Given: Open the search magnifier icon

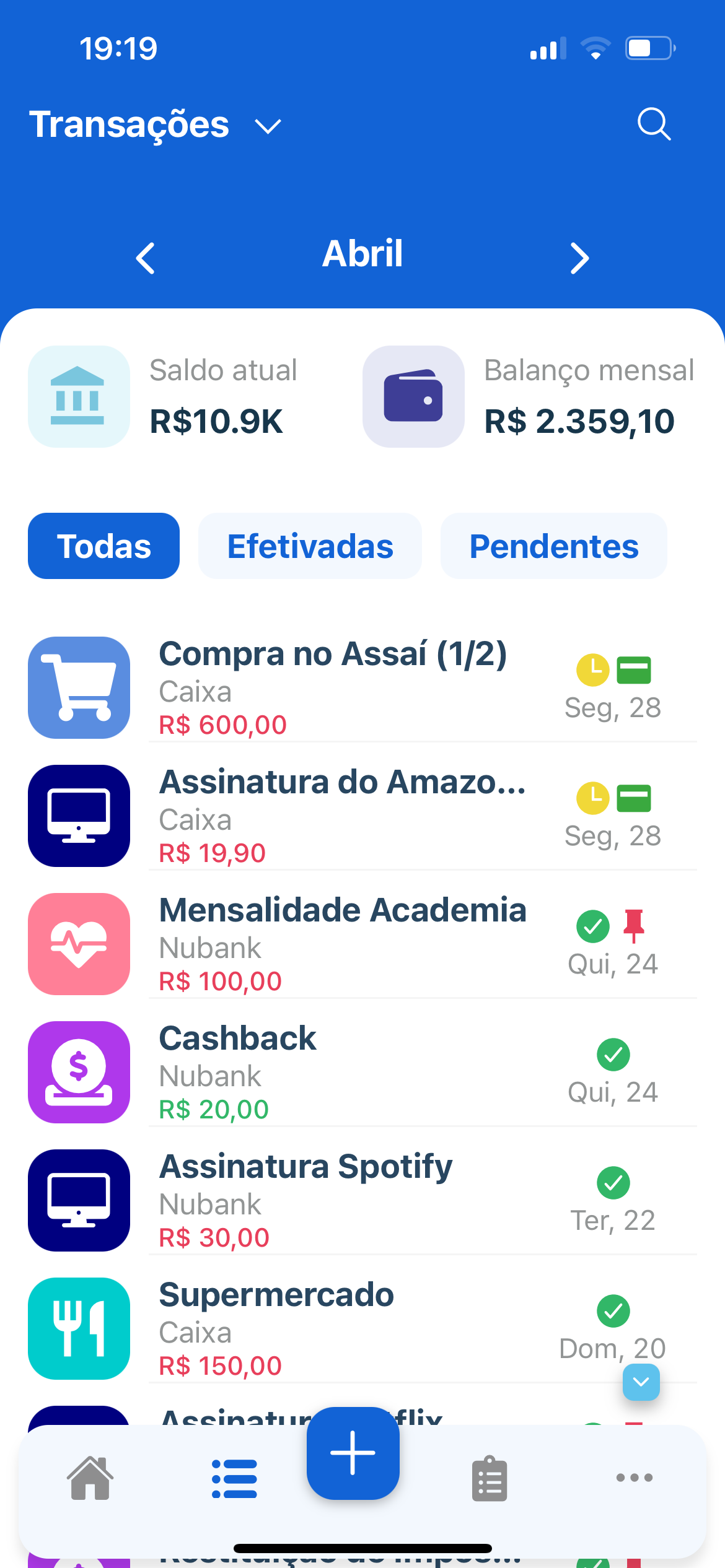Looking at the screenshot, I should 654,124.
